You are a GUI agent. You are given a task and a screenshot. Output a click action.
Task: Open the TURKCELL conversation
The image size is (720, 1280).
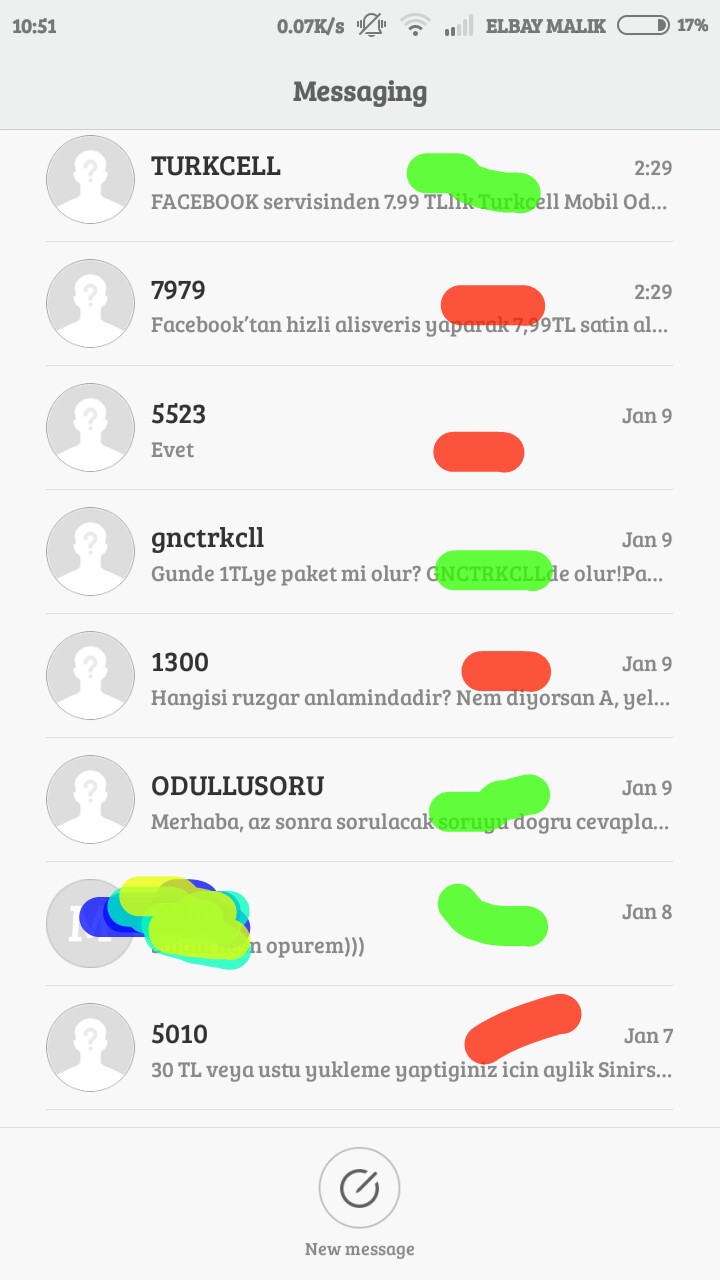(360, 181)
